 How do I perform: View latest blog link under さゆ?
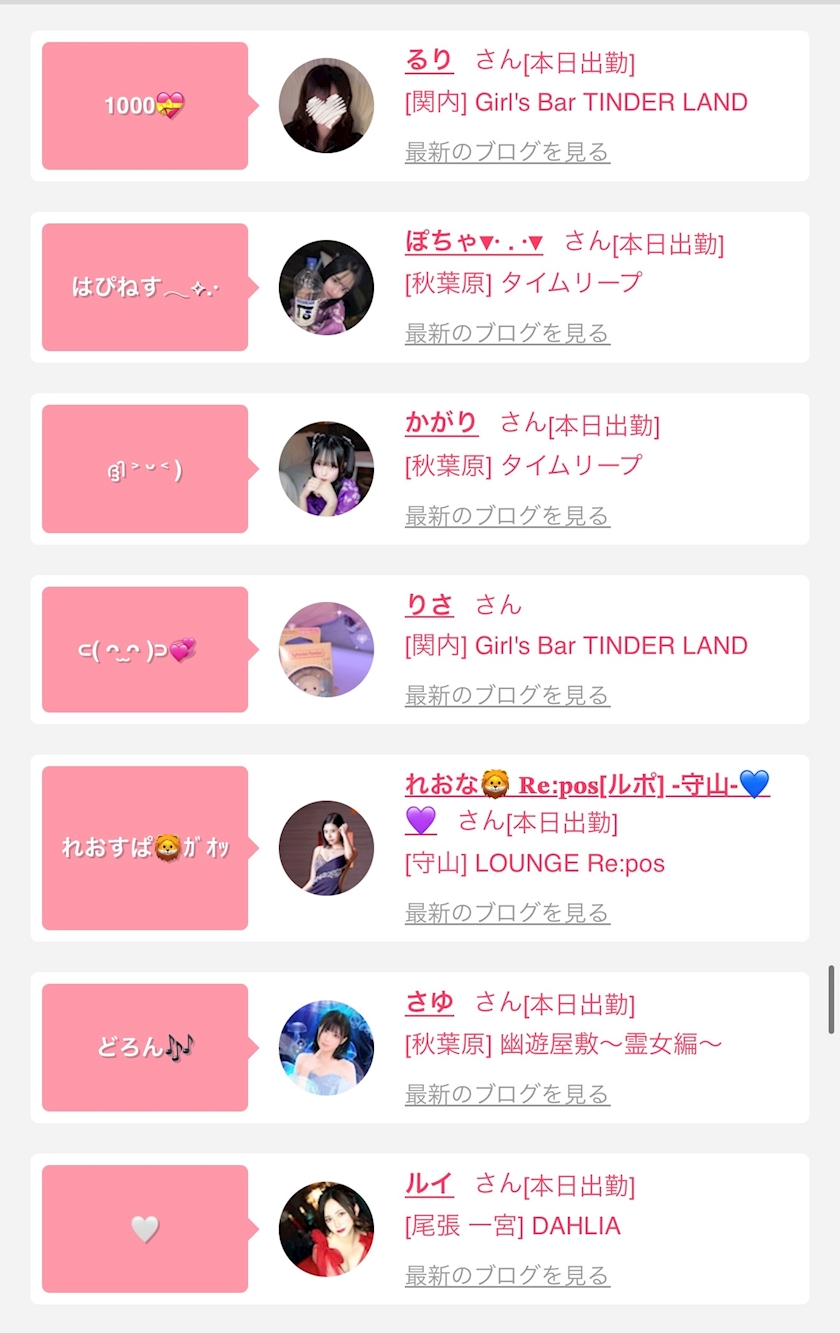coord(507,1094)
